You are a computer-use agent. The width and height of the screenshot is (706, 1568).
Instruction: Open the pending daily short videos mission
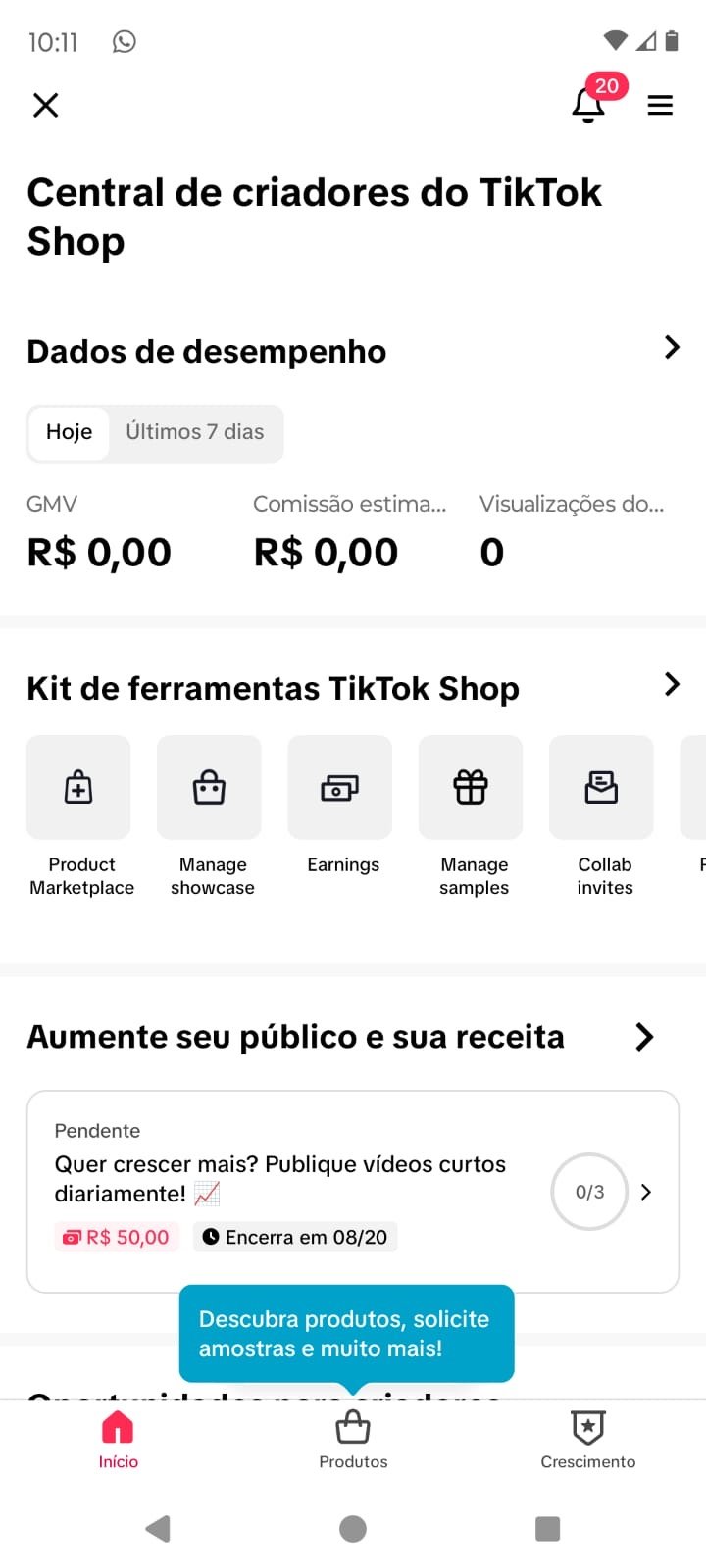pyautogui.click(x=353, y=1192)
